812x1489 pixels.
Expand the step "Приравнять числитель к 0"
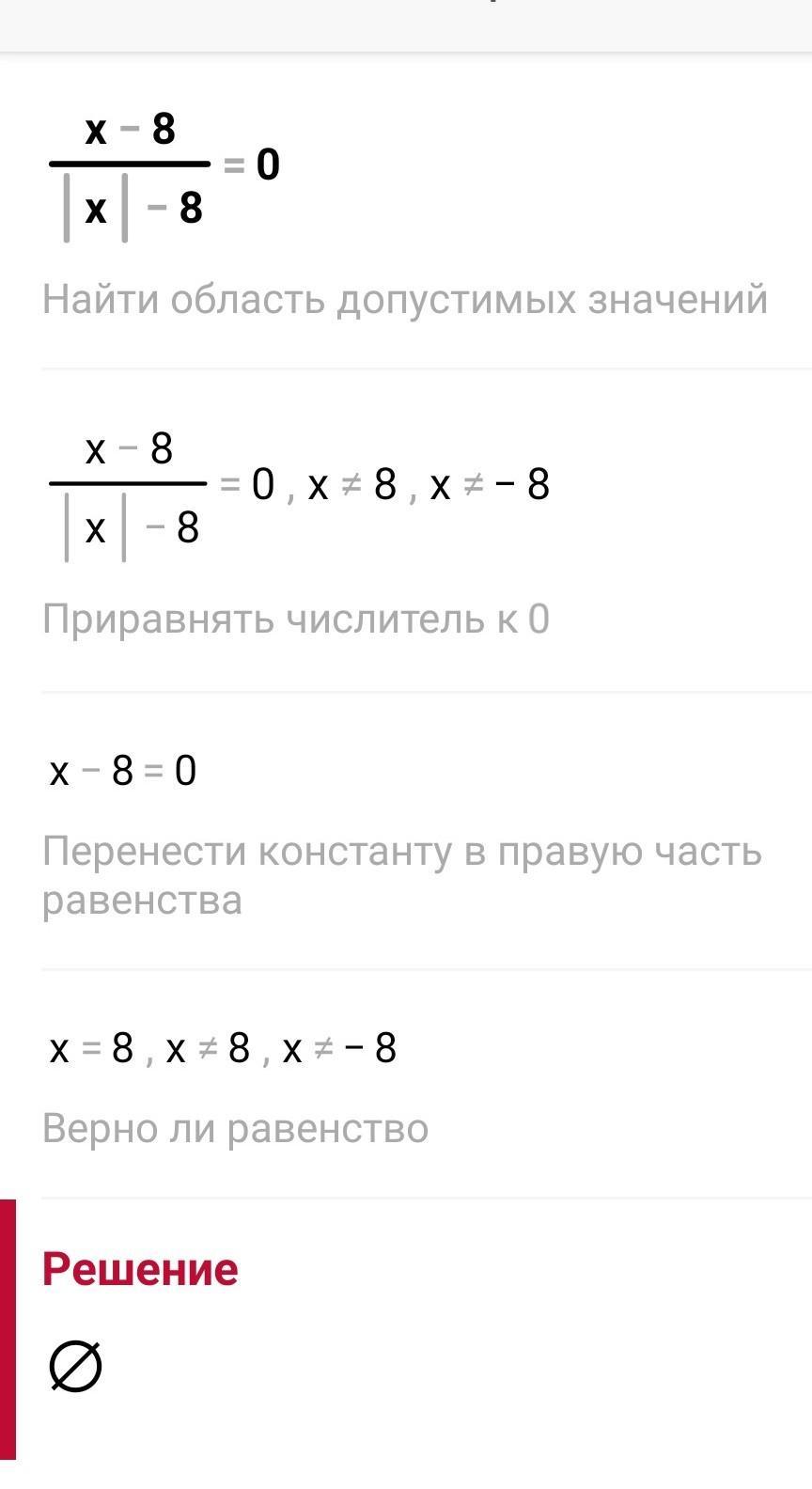296,619
